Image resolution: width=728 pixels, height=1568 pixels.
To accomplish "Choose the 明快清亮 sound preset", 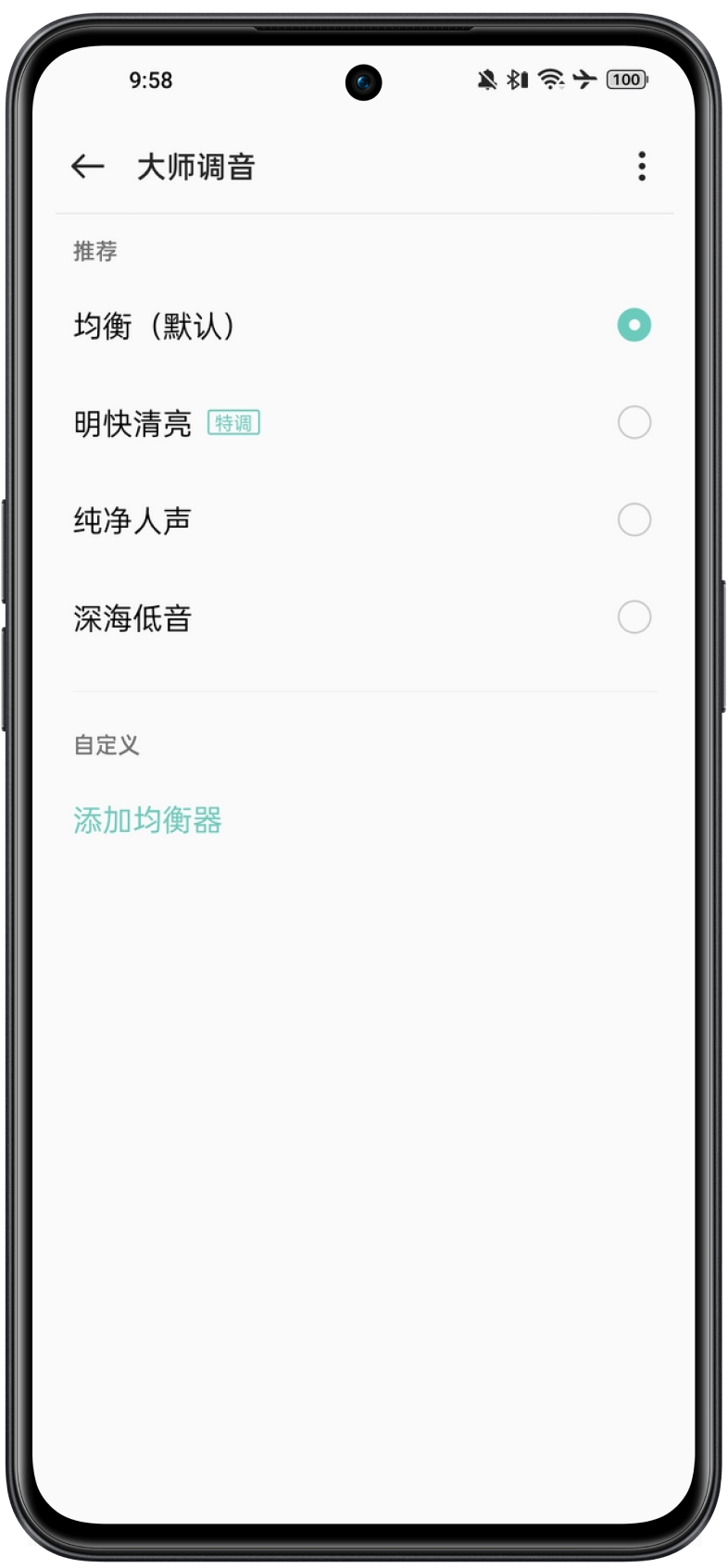I will pyautogui.click(x=634, y=423).
